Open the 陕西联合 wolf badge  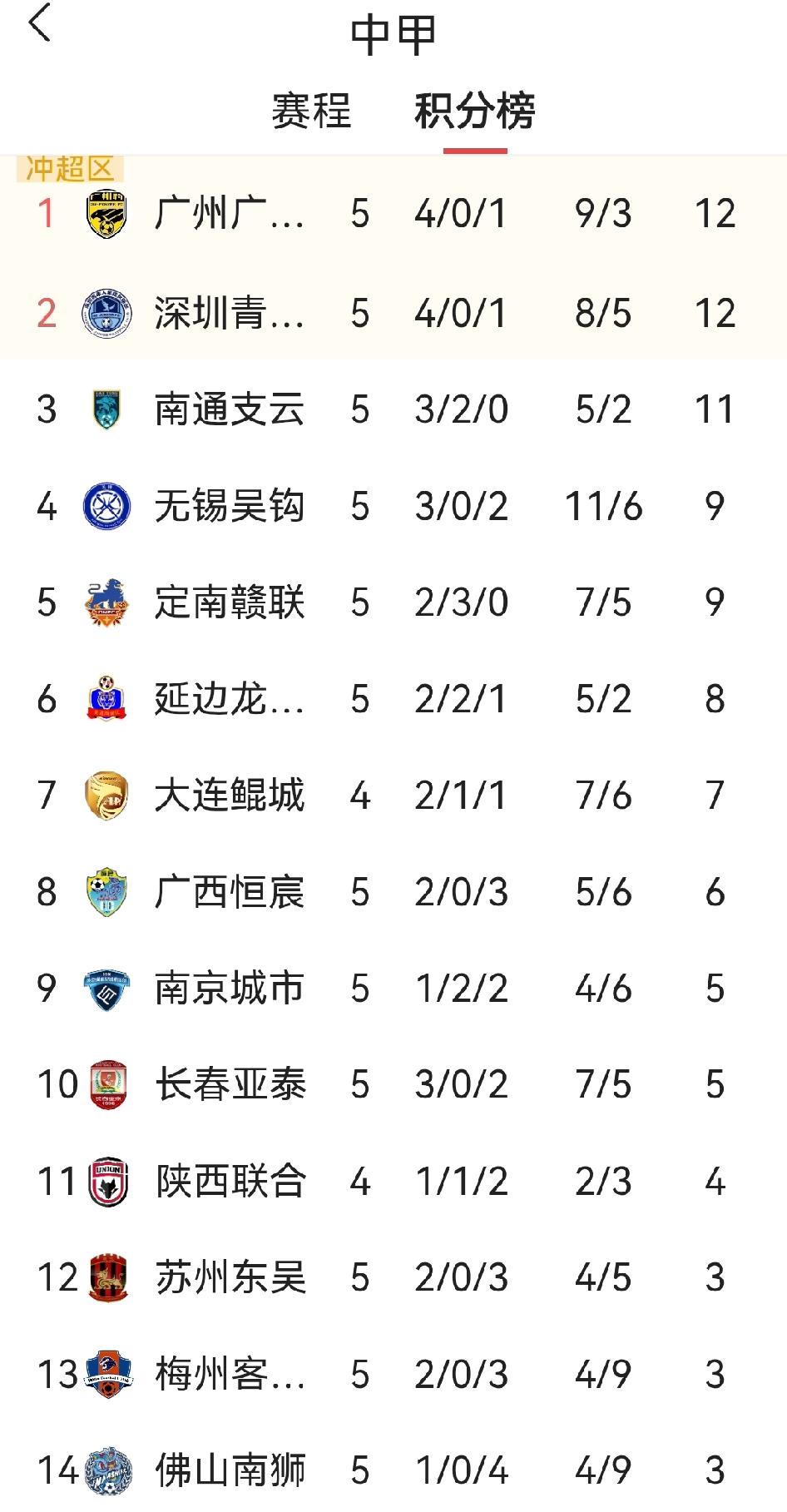[106, 1182]
